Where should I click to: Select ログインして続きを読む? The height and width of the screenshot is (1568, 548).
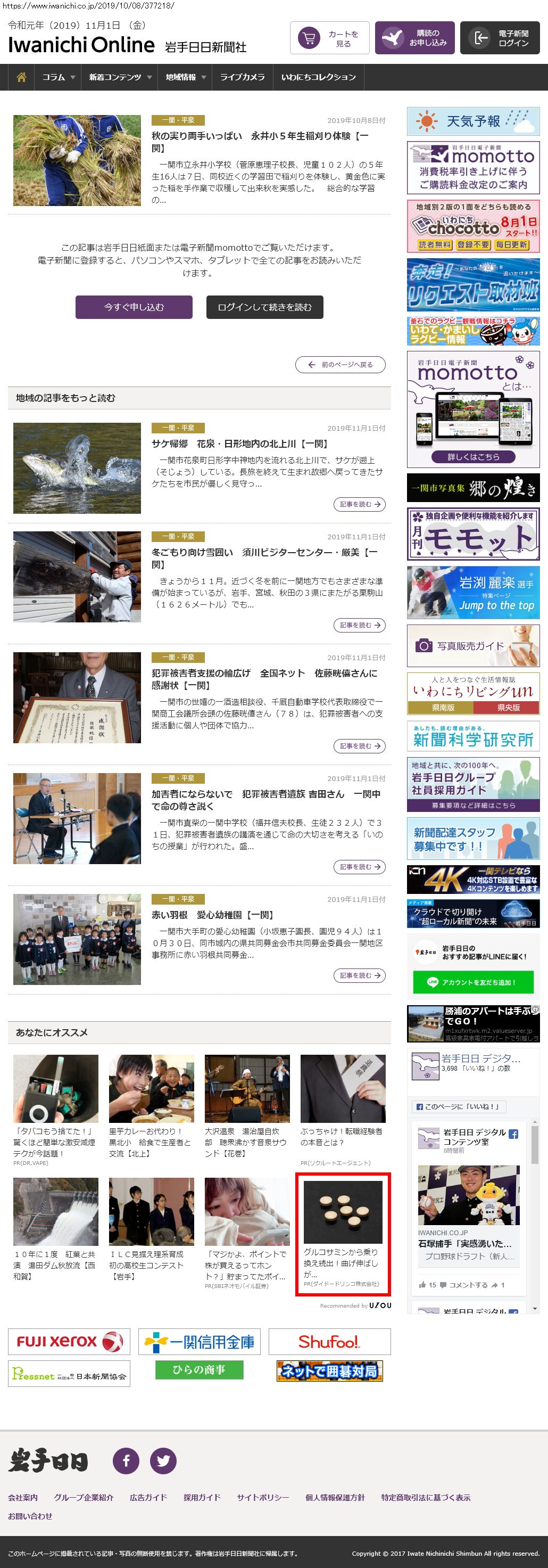[x=264, y=307]
